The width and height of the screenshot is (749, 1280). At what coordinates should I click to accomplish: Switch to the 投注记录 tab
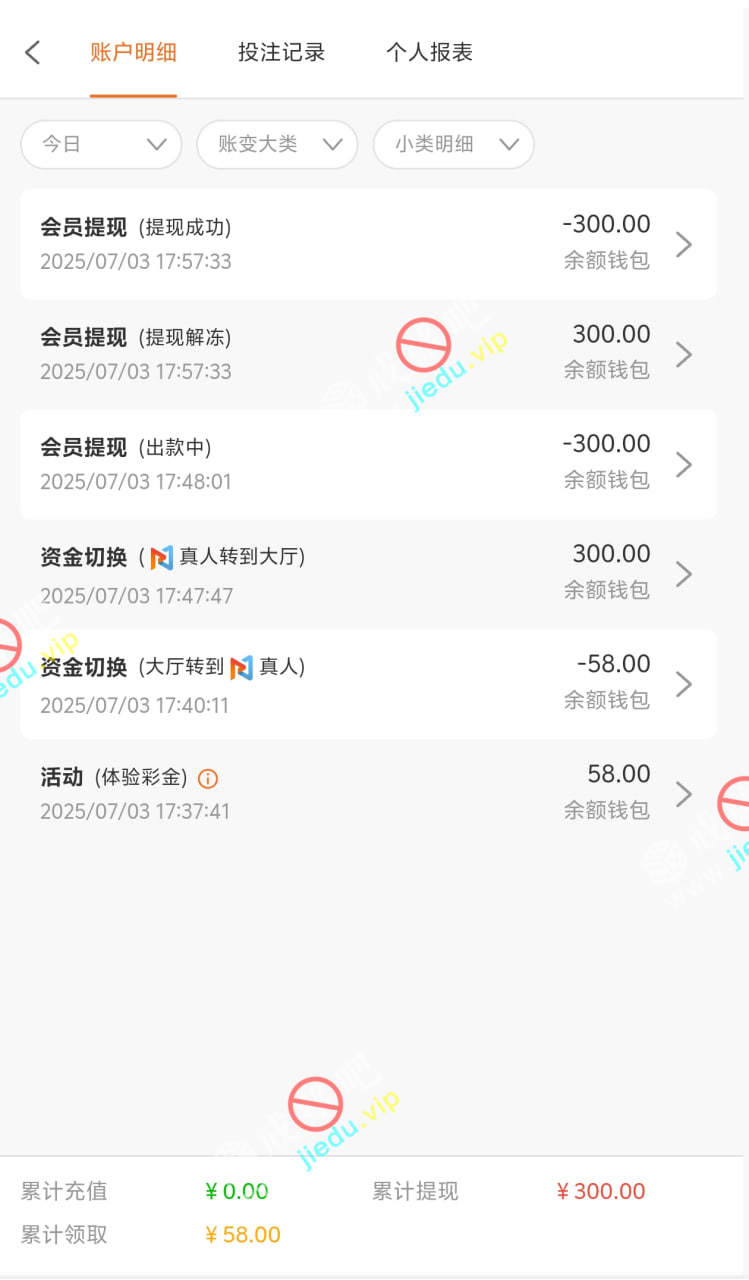(x=281, y=53)
